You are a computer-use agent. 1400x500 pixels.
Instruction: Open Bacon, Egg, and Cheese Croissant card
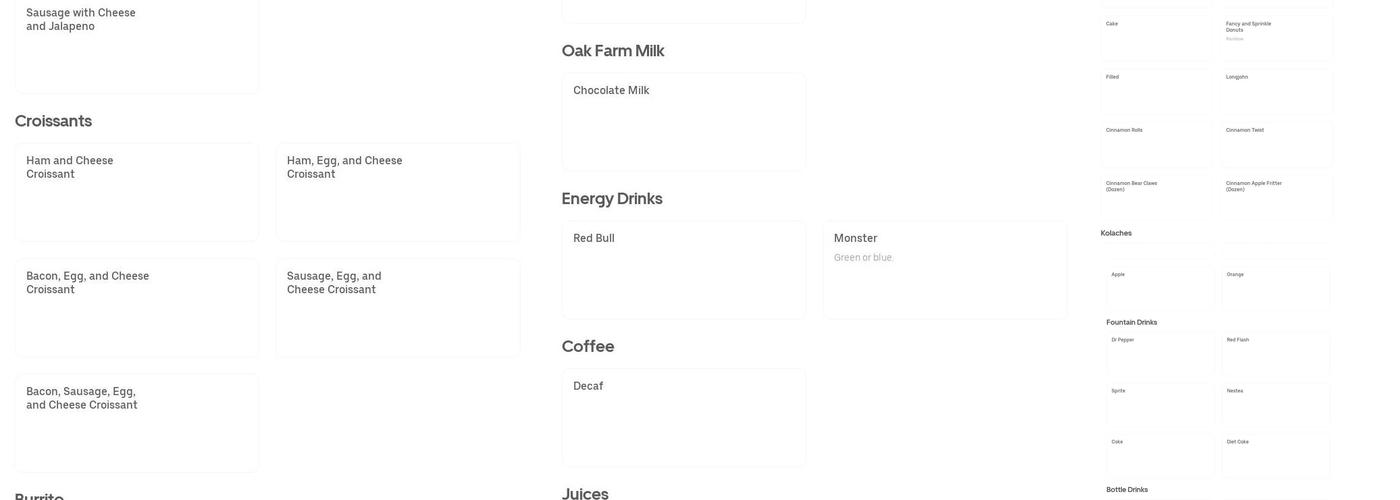pyautogui.click(x=137, y=307)
